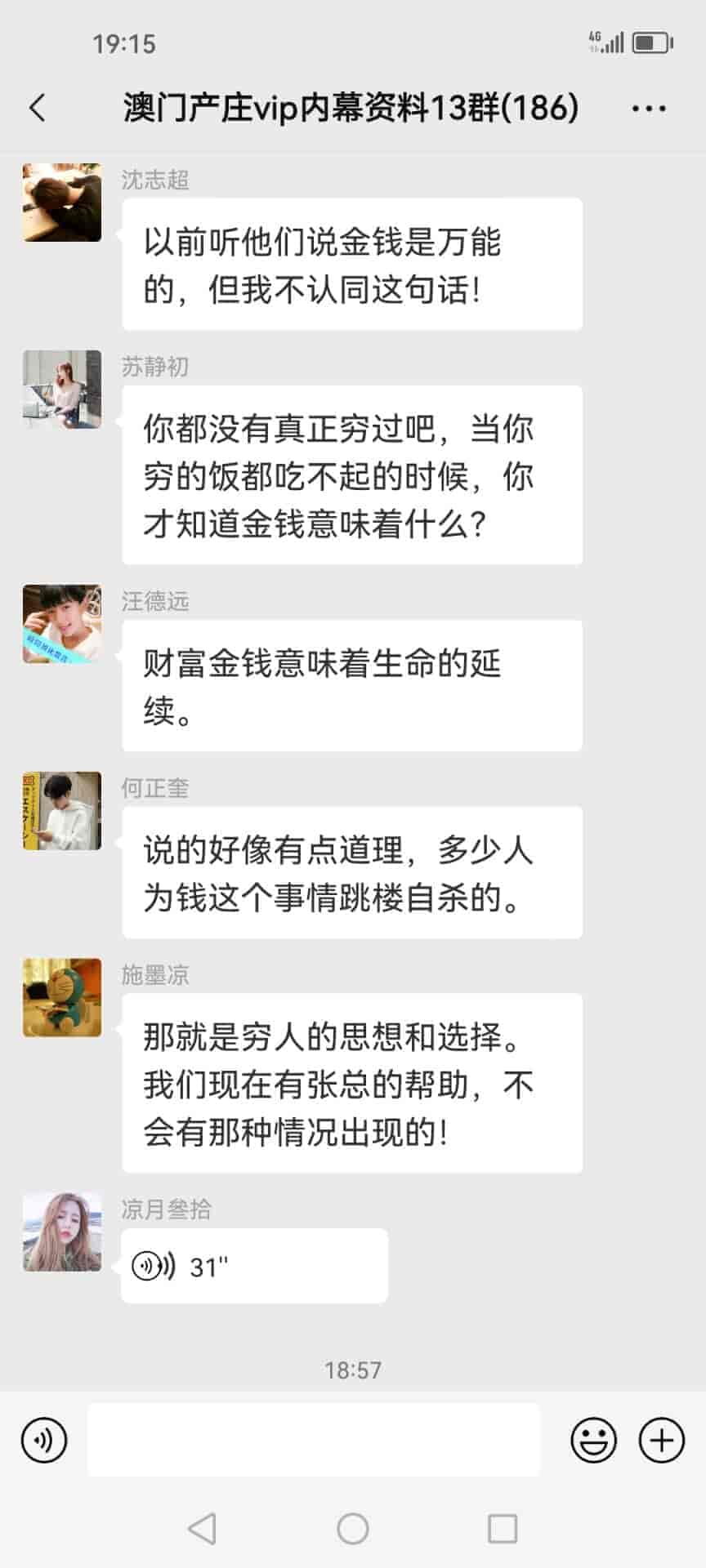Image resolution: width=706 pixels, height=1568 pixels.
Task: Open the recent apps view
Action: 502,1529
